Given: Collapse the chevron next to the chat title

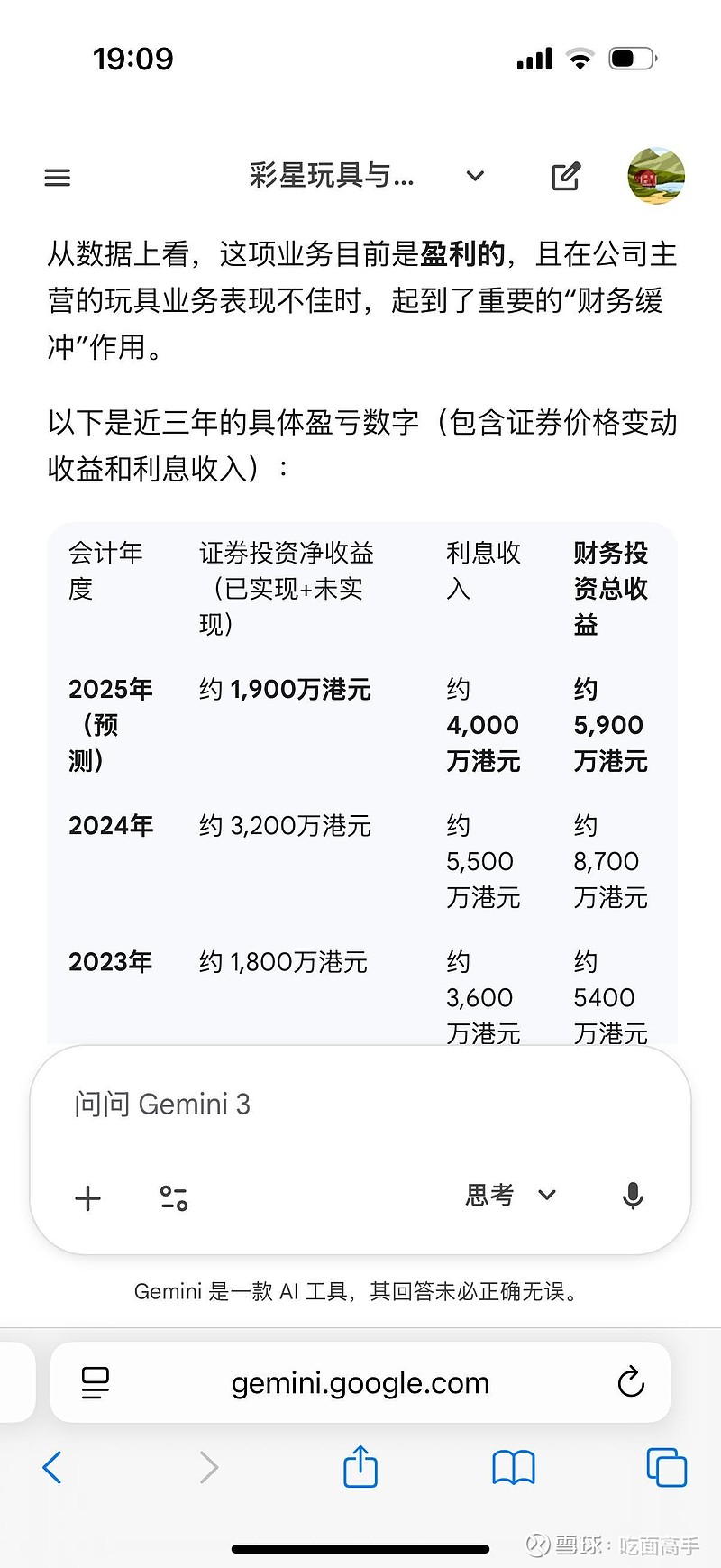Looking at the screenshot, I should click(x=475, y=177).
